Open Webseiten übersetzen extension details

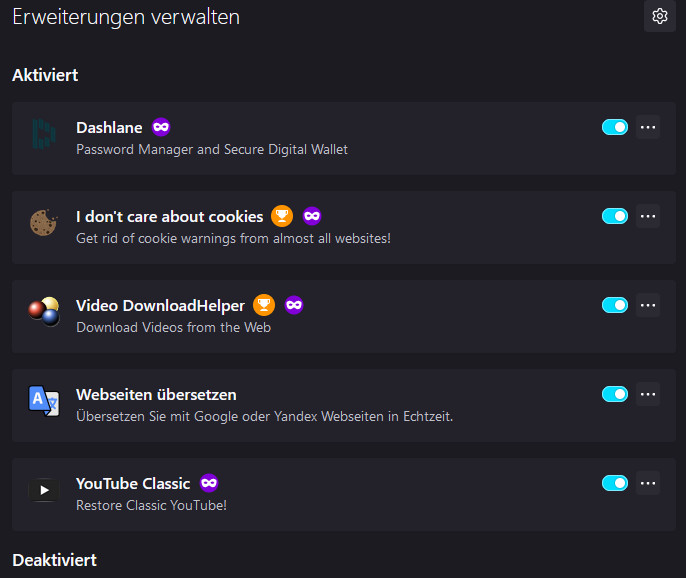click(156, 395)
